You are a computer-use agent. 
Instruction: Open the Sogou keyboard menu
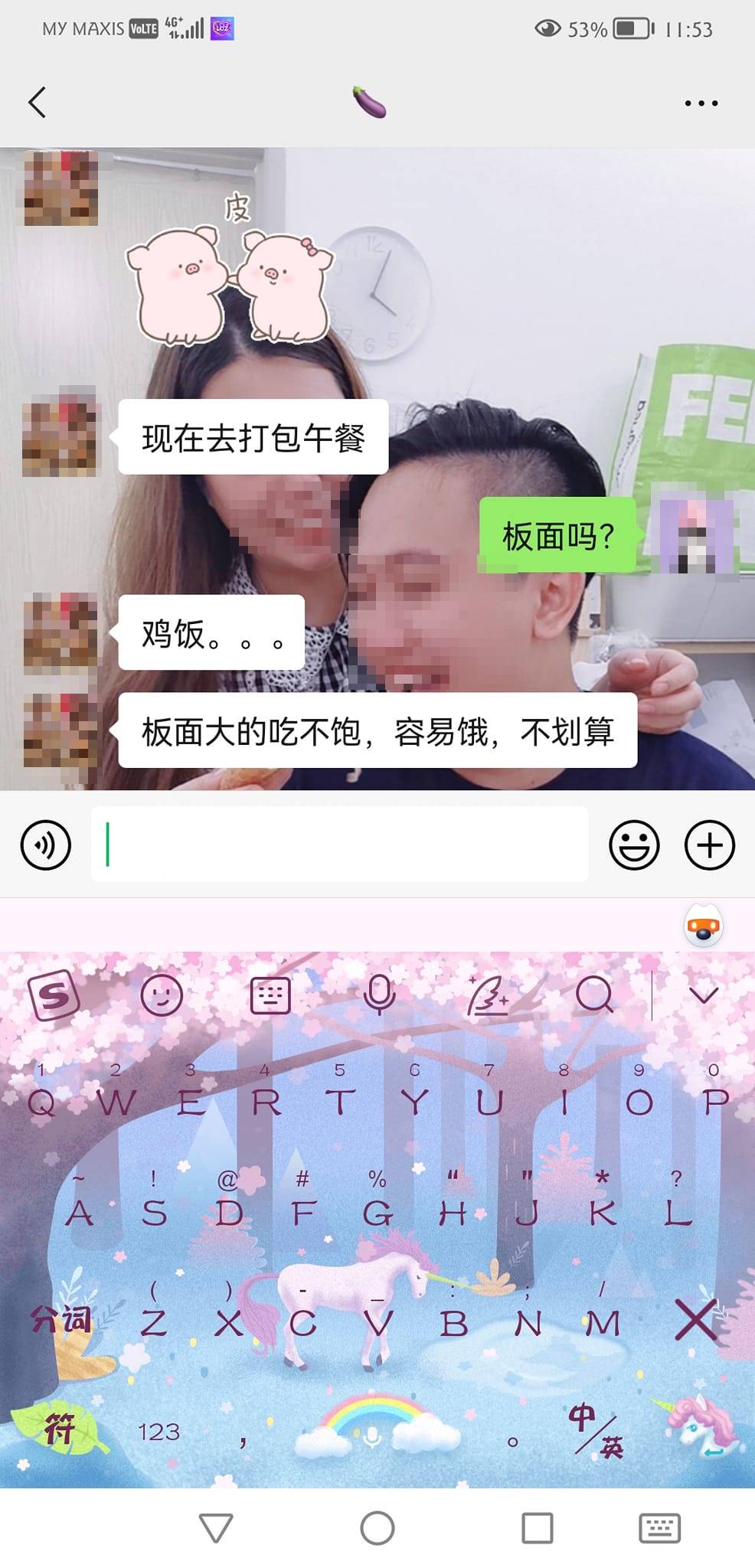click(x=54, y=995)
